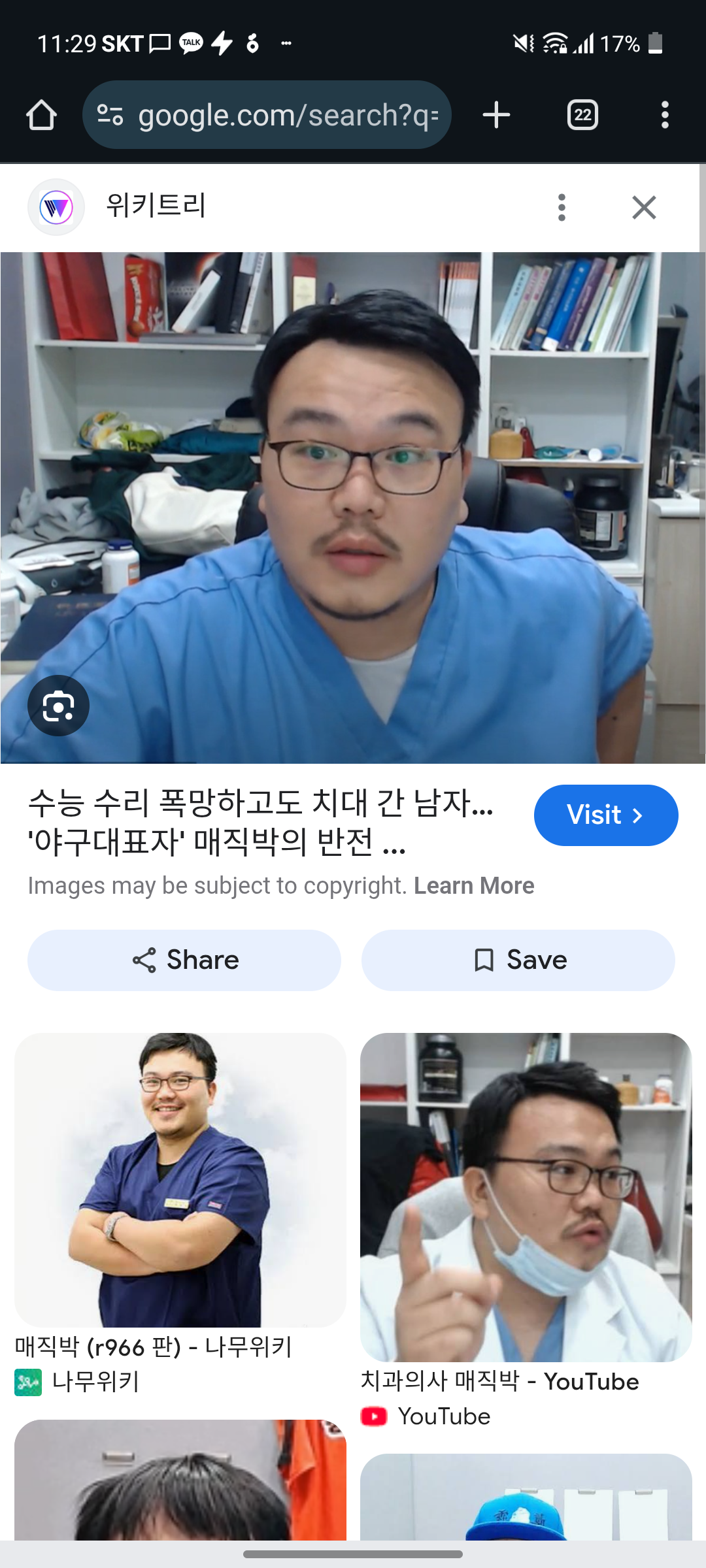Visit the 위키트리 source page

pyautogui.click(x=605, y=815)
